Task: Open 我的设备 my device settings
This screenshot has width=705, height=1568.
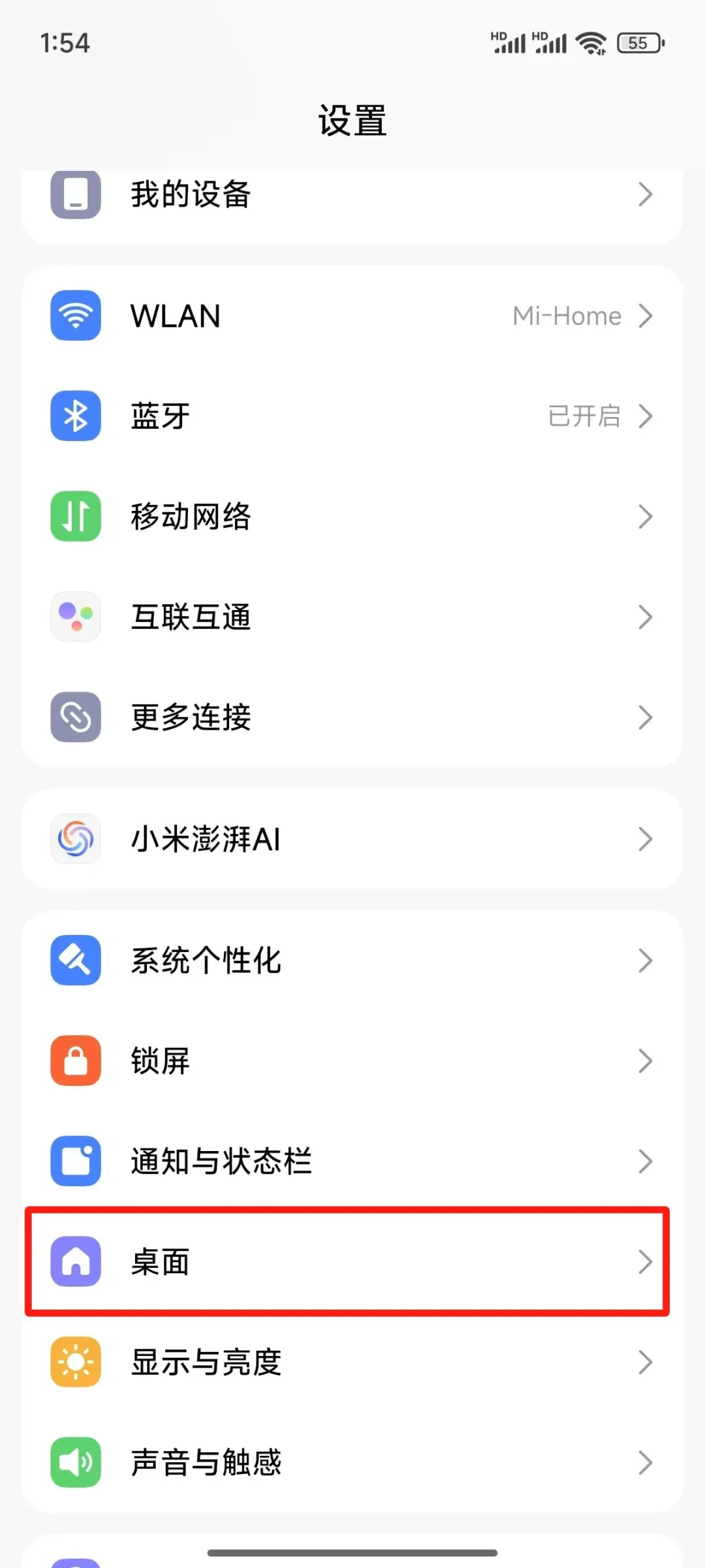Action: [x=352, y=194]
